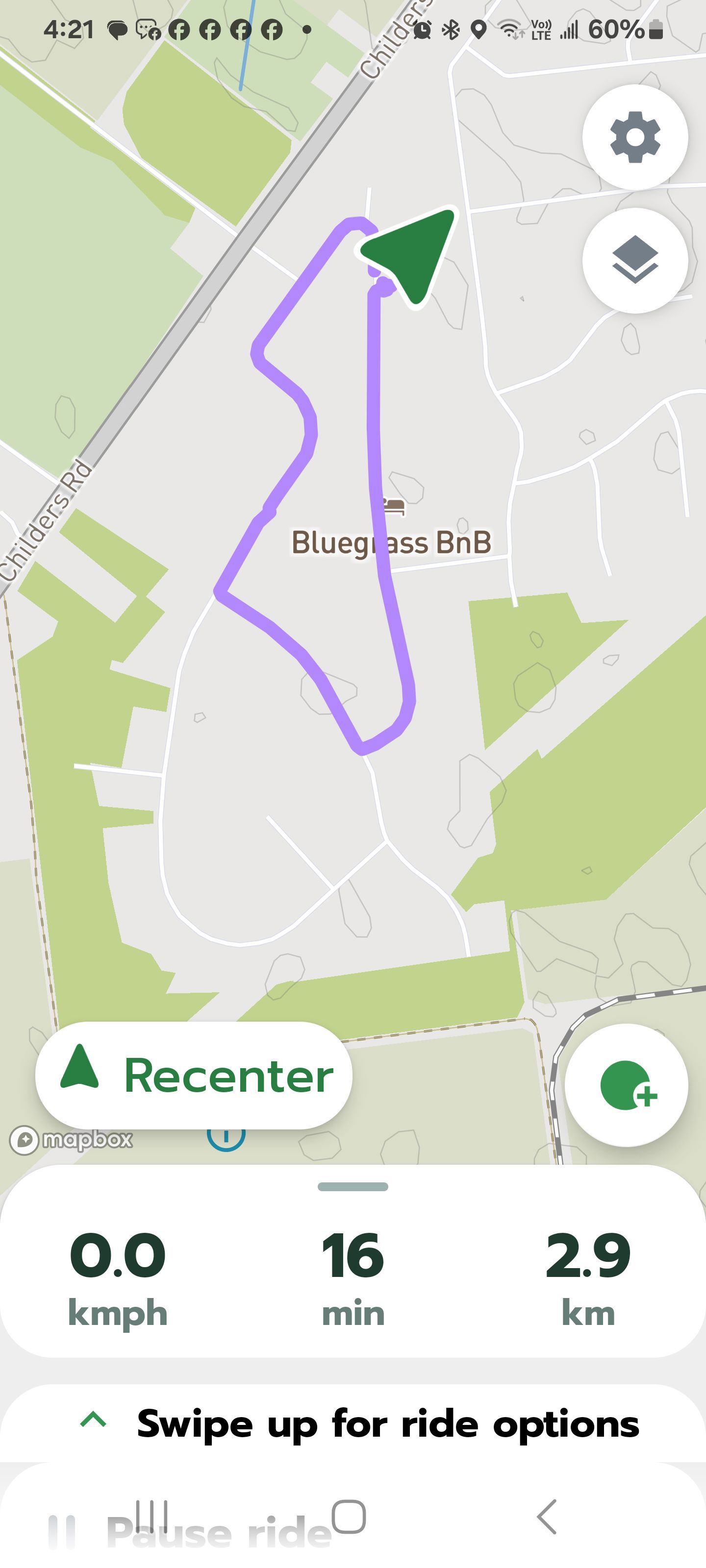Open the Mapbox info icon
Screen dimensions: 706x1568
pos(226,1137)
